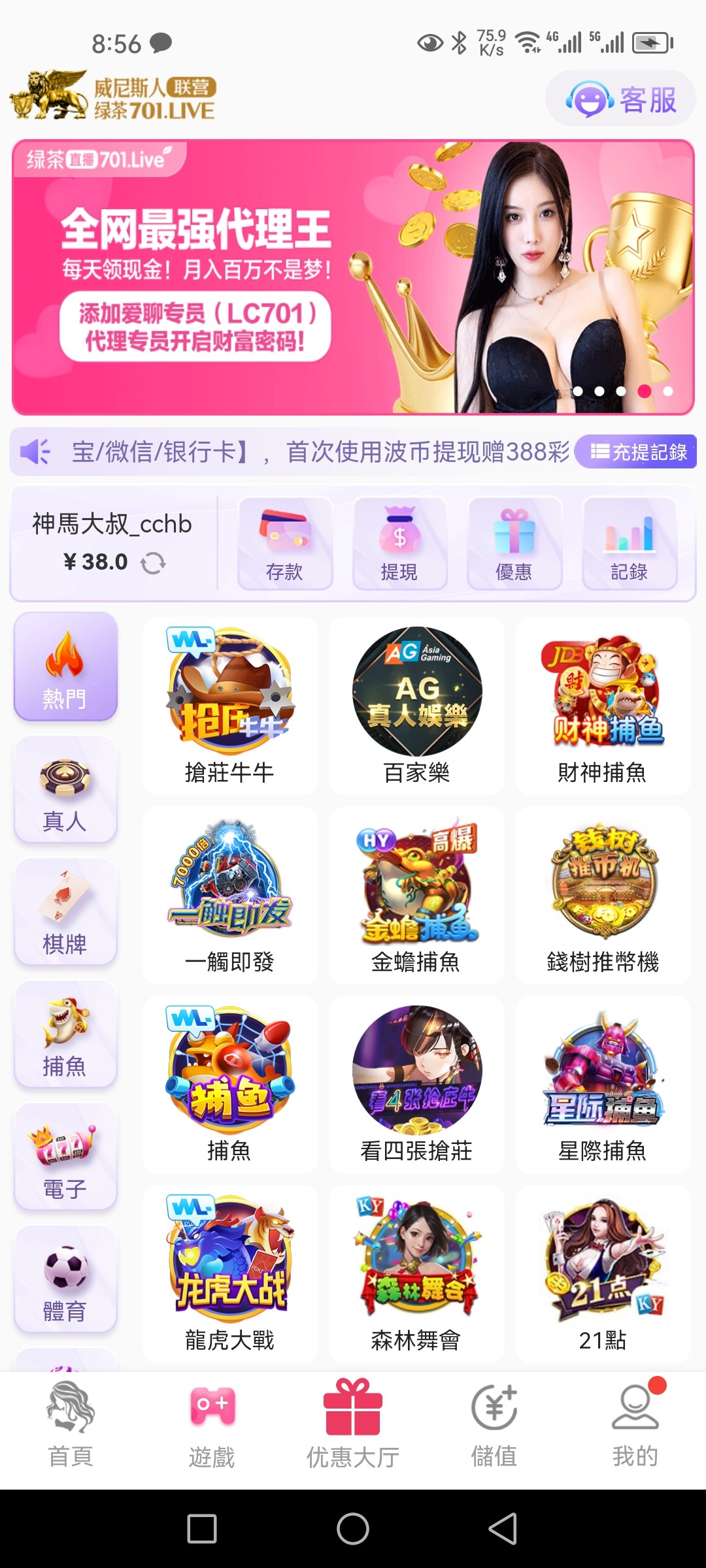Play 龍虎大戰
Image resolution: width=706 pixels, height=1568 pixels.
tap(229, 1274)
